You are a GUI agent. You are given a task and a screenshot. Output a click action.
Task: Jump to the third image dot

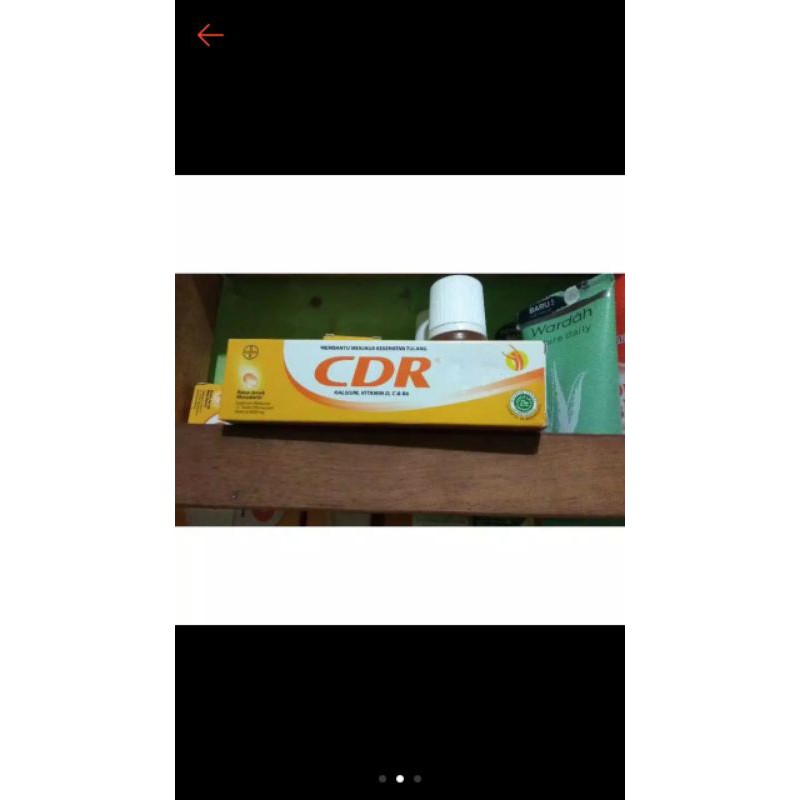(x=417, y=779)
